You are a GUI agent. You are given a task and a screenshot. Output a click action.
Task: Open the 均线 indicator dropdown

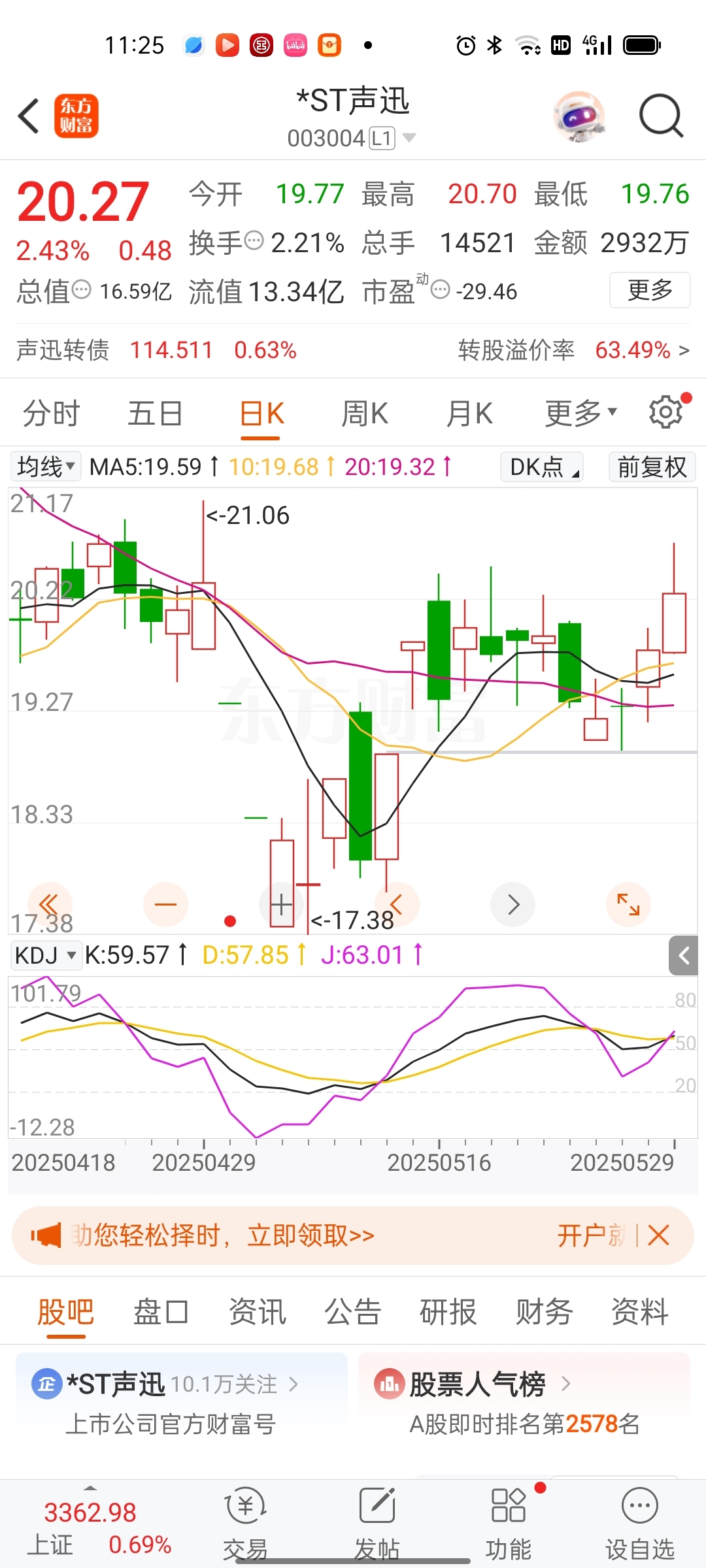click(46, 466)
